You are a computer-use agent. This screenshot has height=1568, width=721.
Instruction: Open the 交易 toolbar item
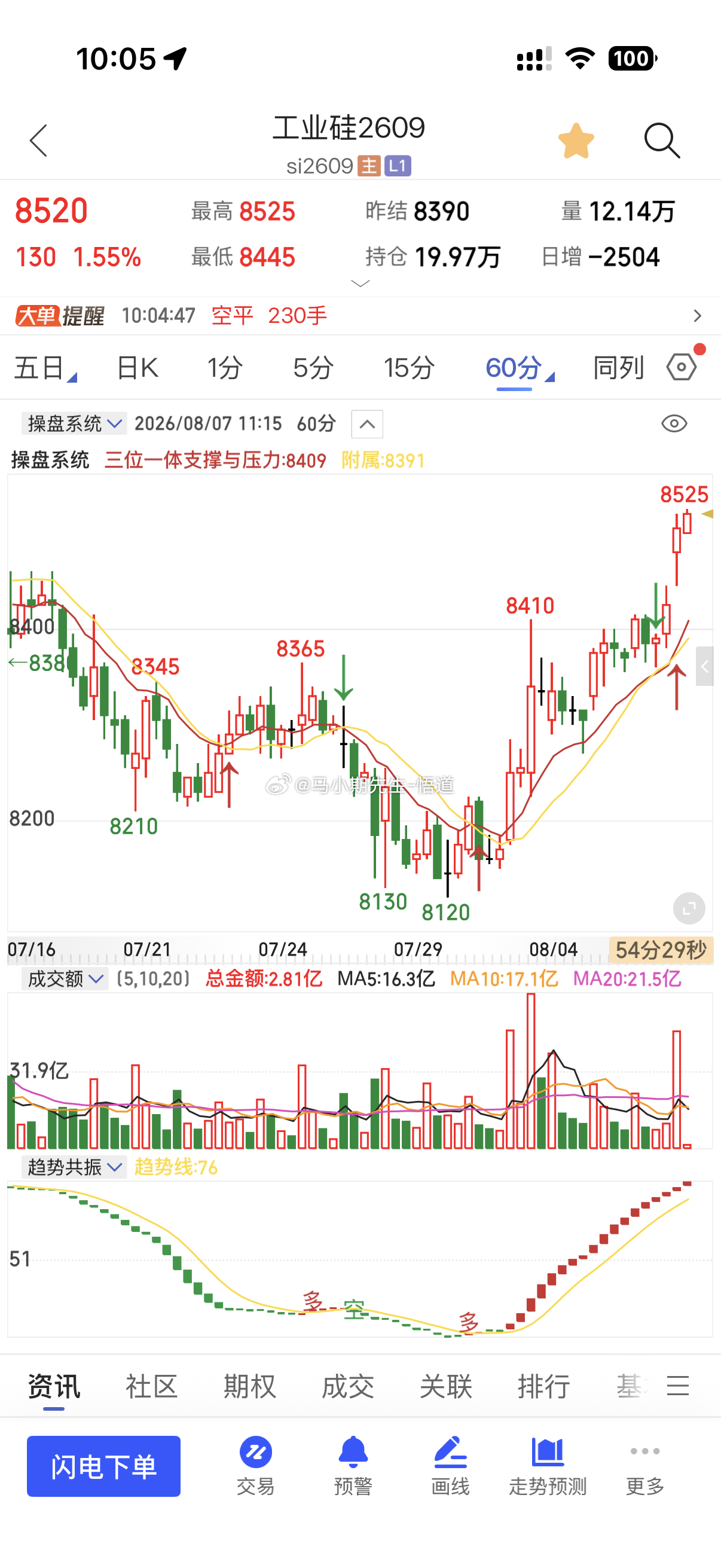[x=255, y=1466]
